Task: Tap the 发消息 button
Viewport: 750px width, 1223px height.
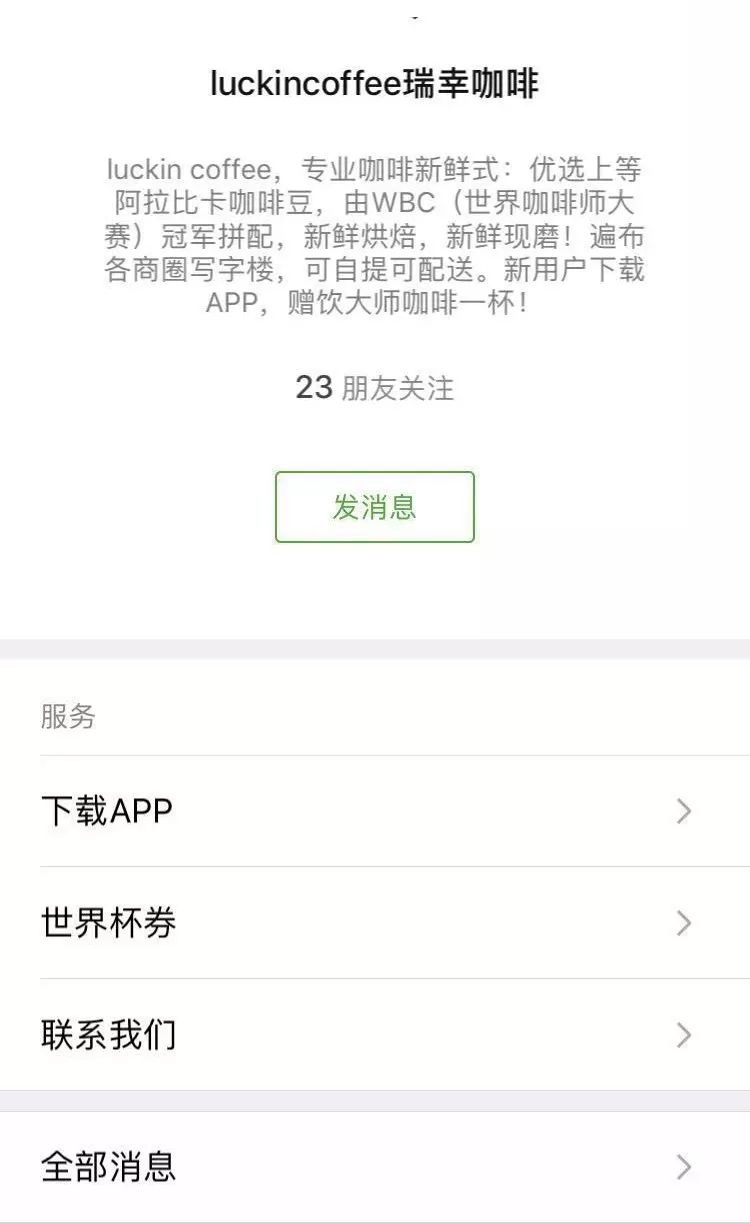Action: point(374,507)
